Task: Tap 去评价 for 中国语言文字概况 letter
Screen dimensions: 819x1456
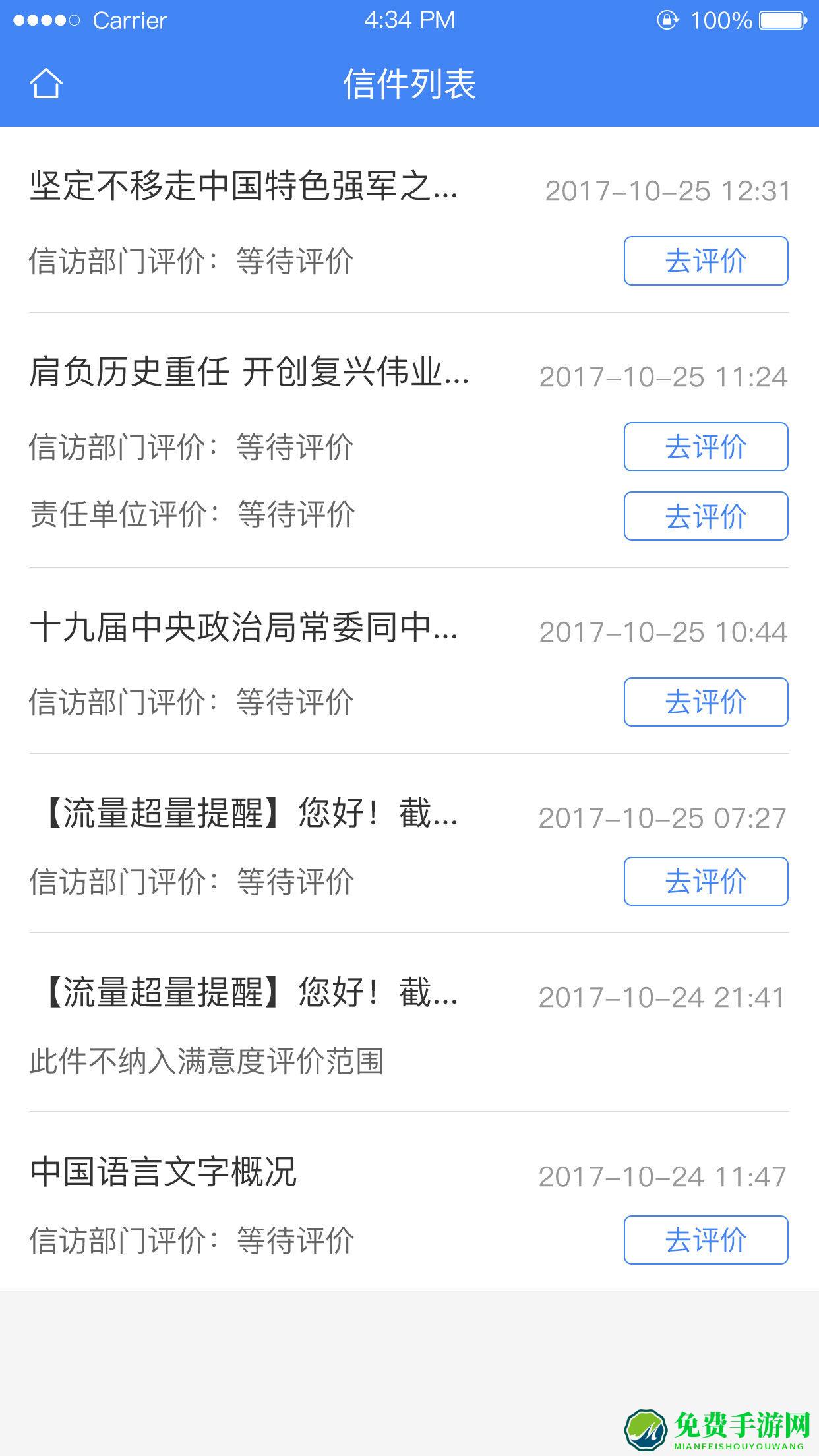Action: [x=705, y=1240]
